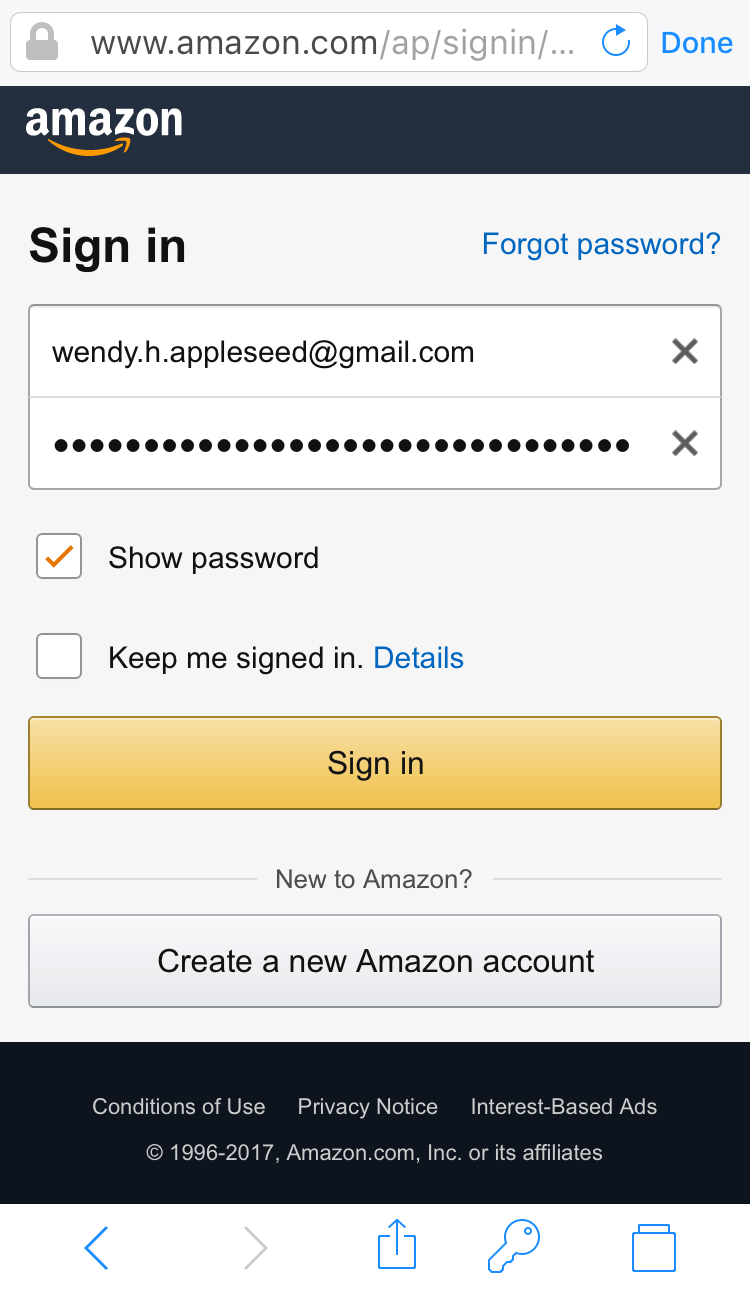Image resolution: width=750 pixels, height=1292 pixels.
Task: Open the browser tabs icon
Action: click(x=654, y=1247)
